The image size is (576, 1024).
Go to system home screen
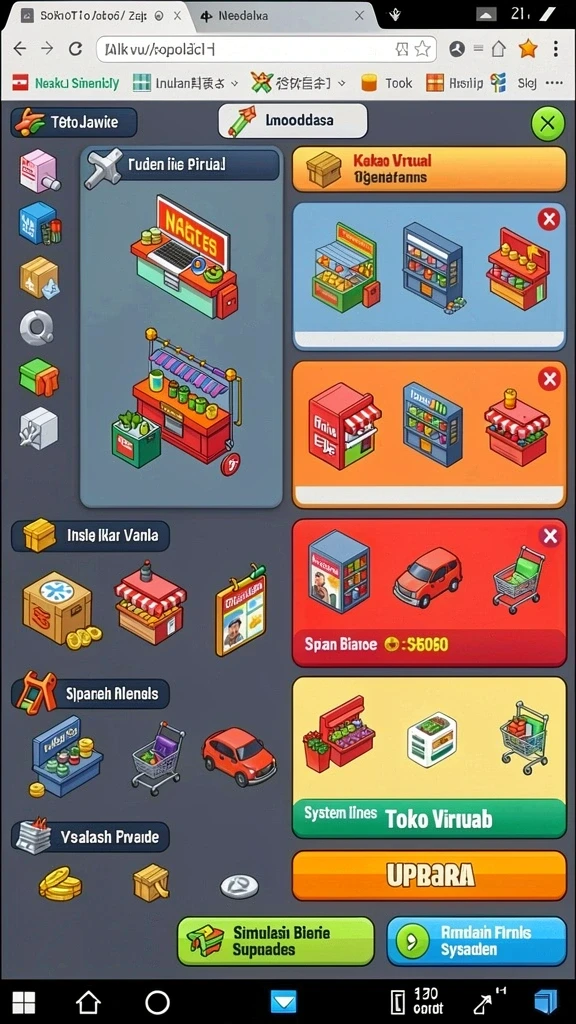coord(88,1001)
